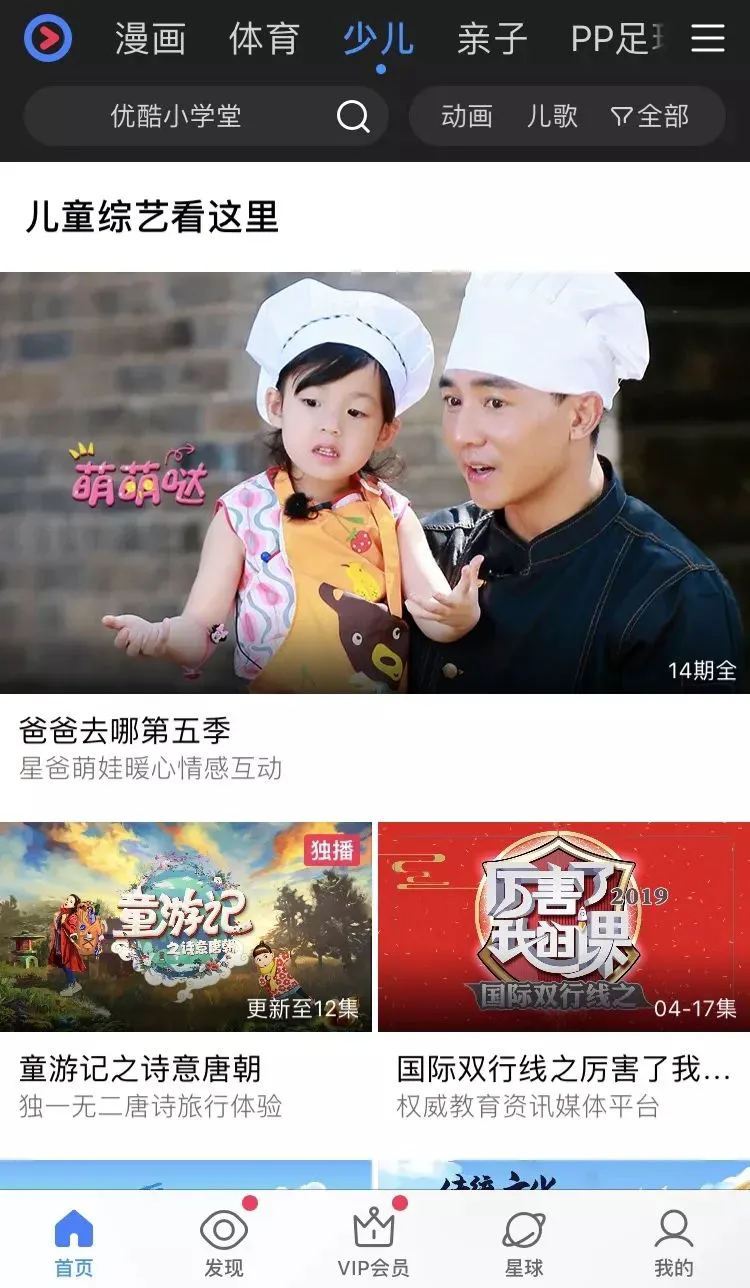Switch to the 亲子 tab
Viewport: 750px width, 1288px height.
click(491, 39)
